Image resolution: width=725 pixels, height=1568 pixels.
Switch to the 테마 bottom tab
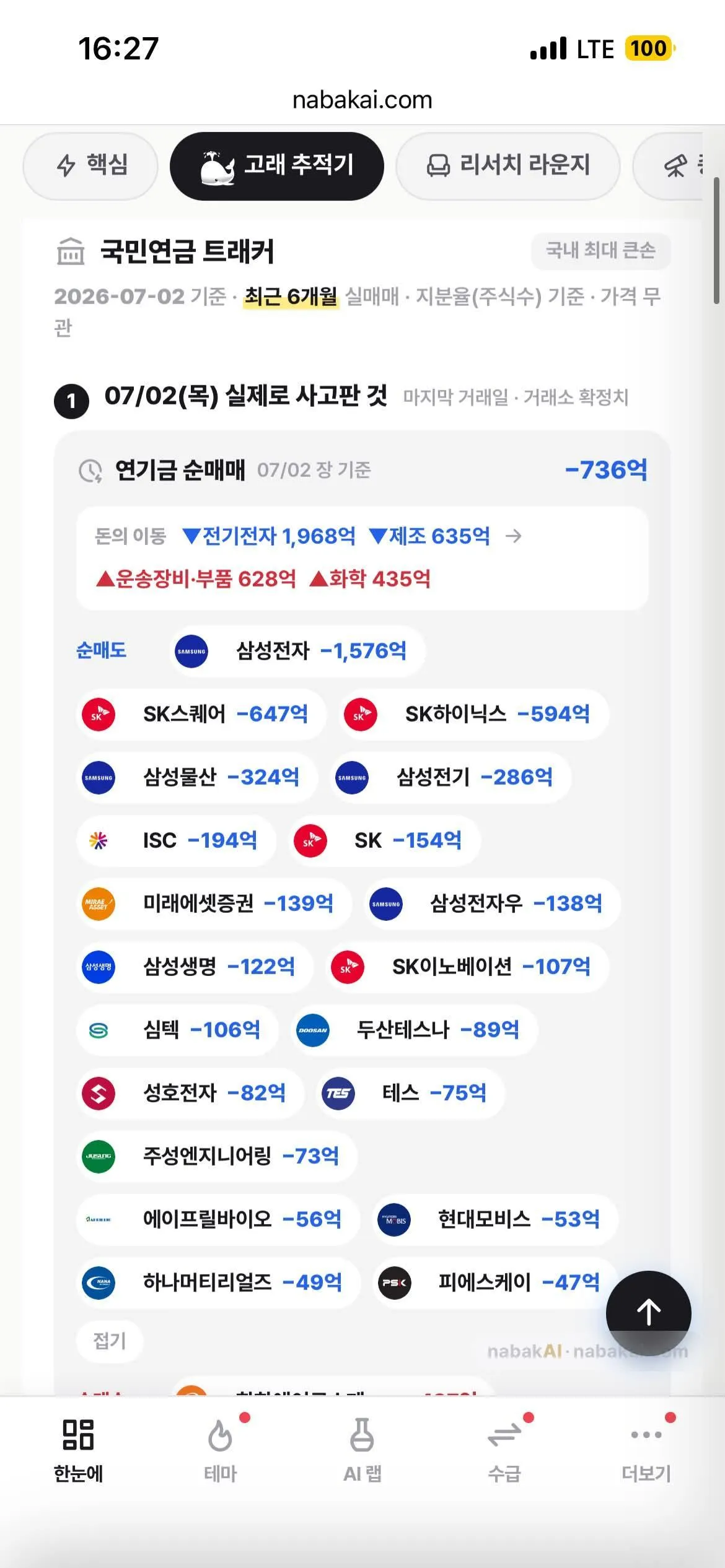221,1451
